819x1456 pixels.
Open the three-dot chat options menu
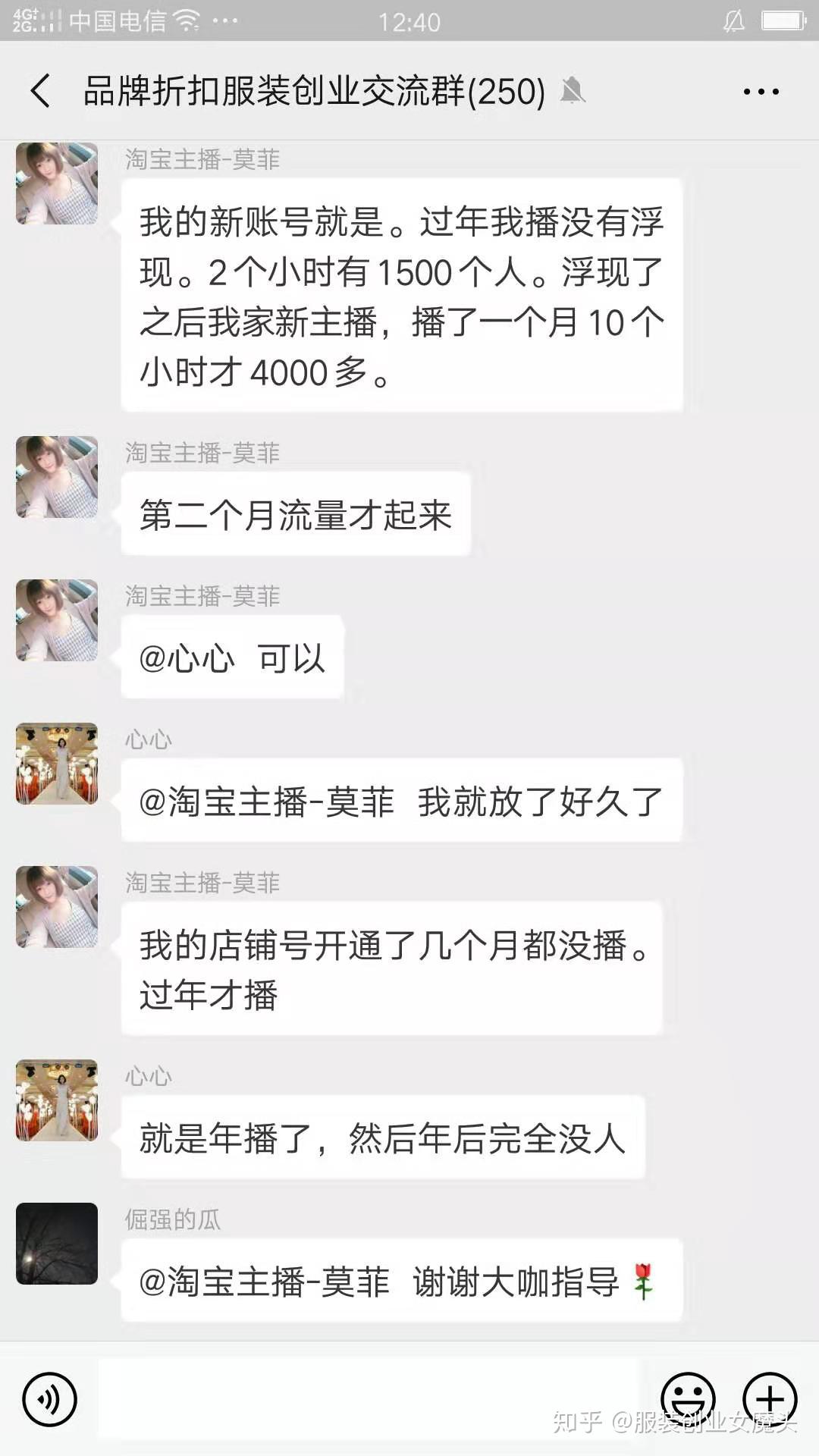tap(761, 92)
